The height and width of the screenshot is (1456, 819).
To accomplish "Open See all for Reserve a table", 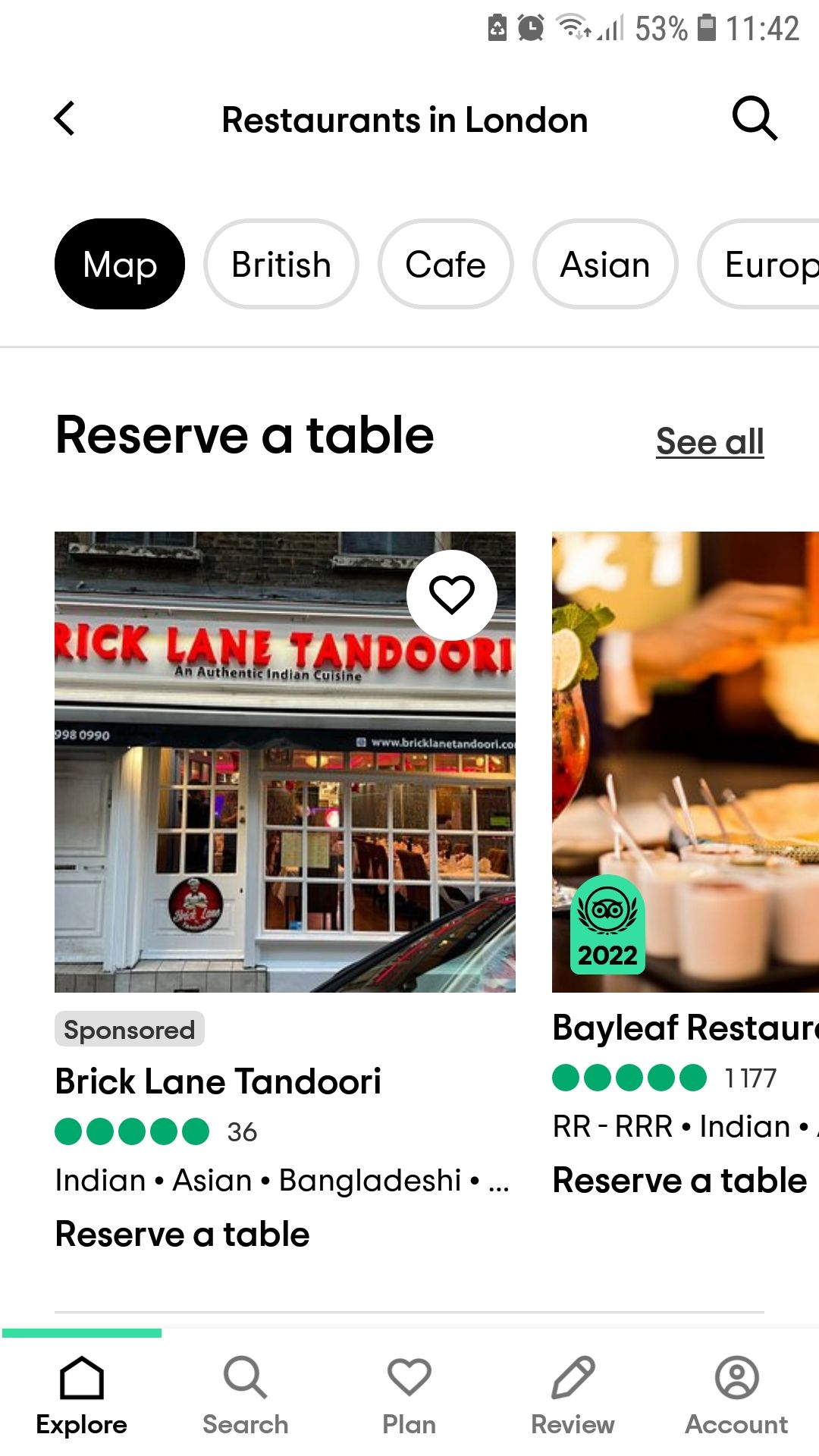I will (x=709, y=441).
